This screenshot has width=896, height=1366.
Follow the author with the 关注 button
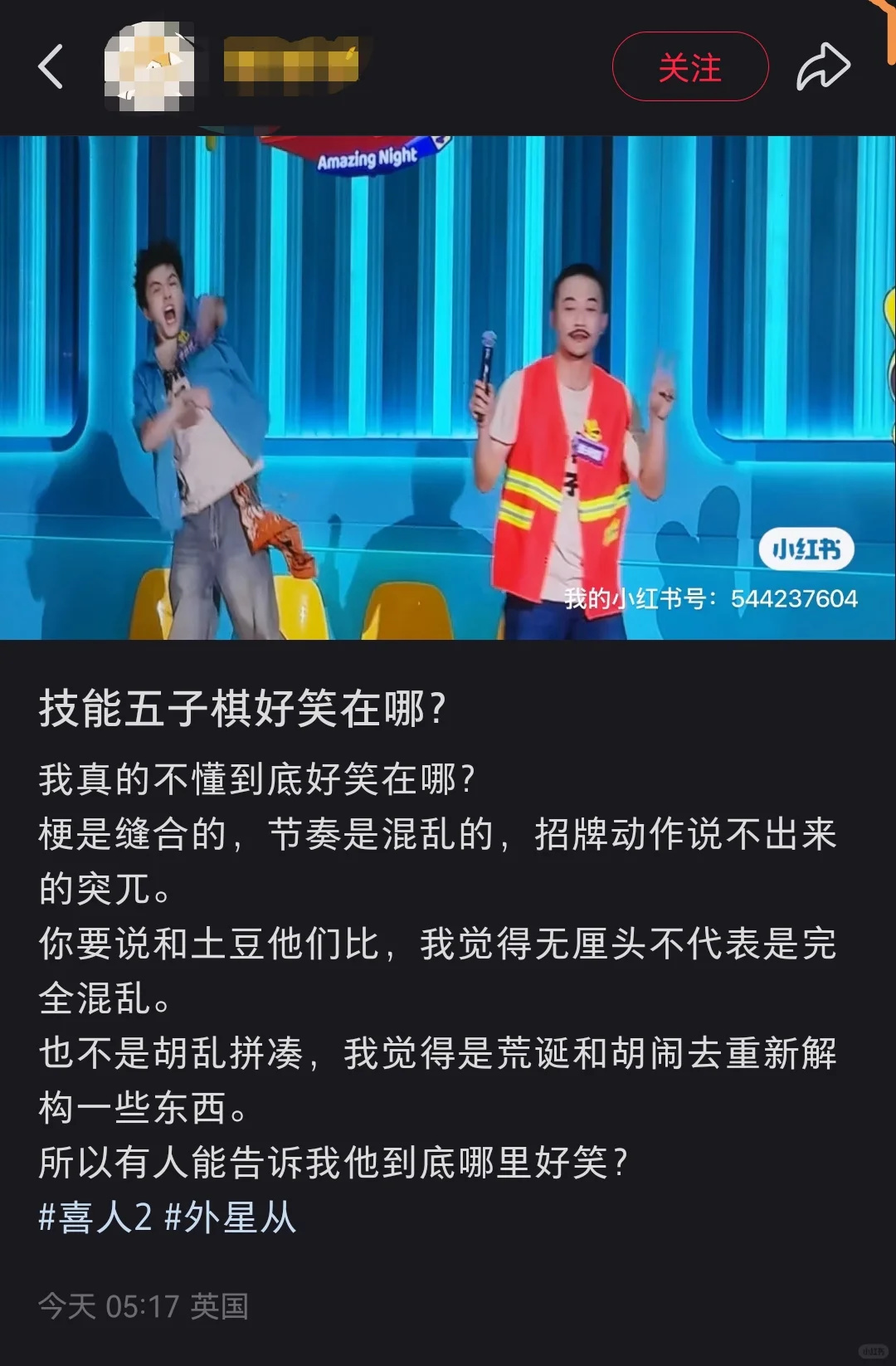689,66
